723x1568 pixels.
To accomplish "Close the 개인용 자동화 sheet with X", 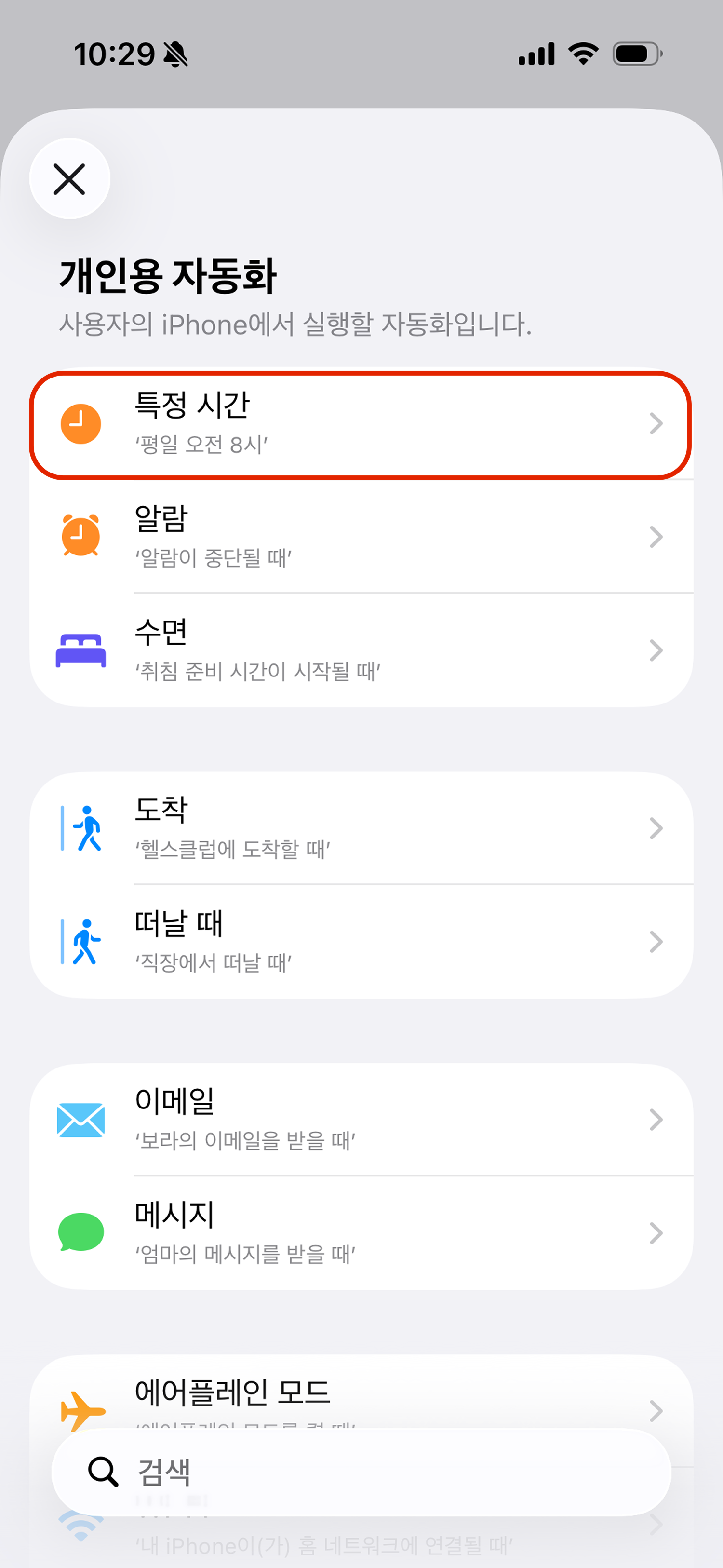I will (x=70, y=178).
